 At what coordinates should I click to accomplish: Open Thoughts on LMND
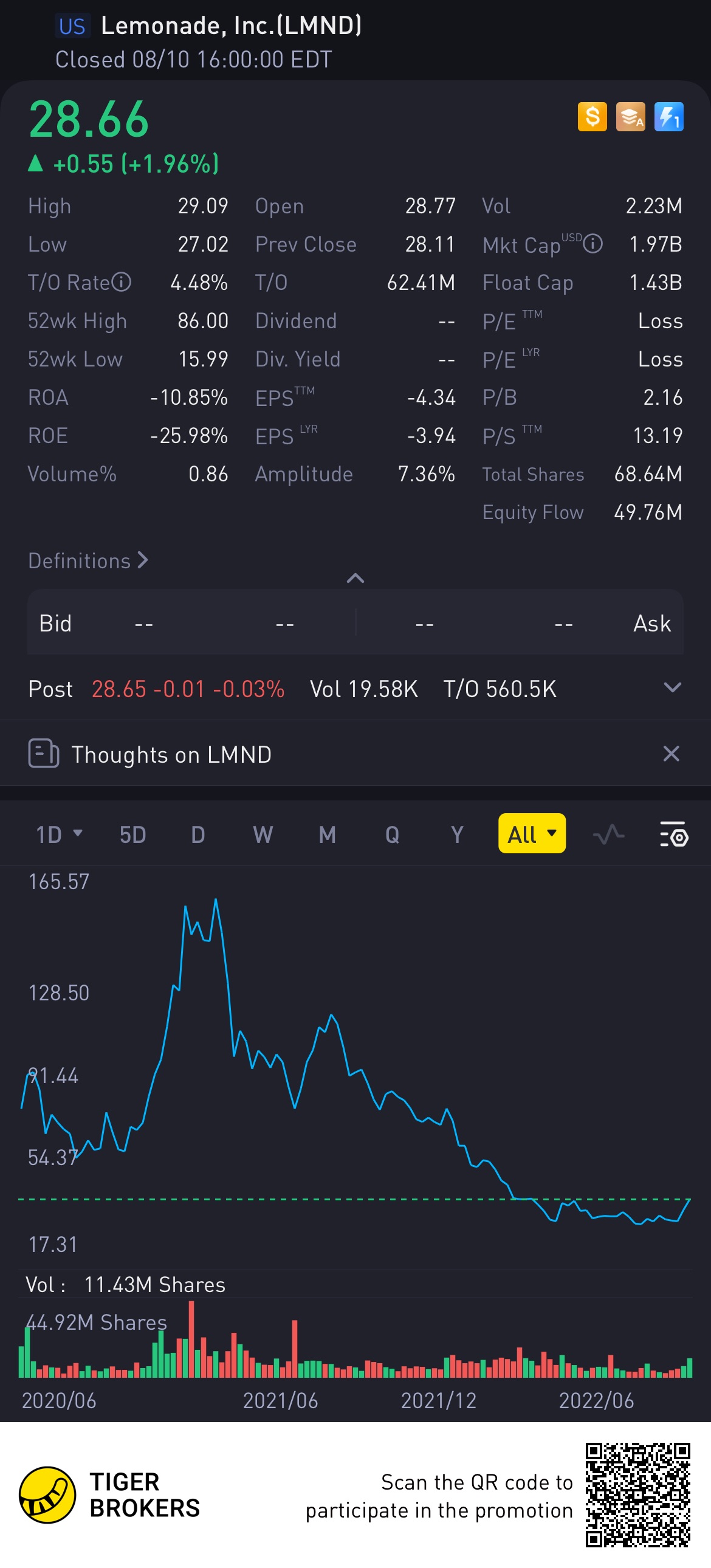pos(171,754)
